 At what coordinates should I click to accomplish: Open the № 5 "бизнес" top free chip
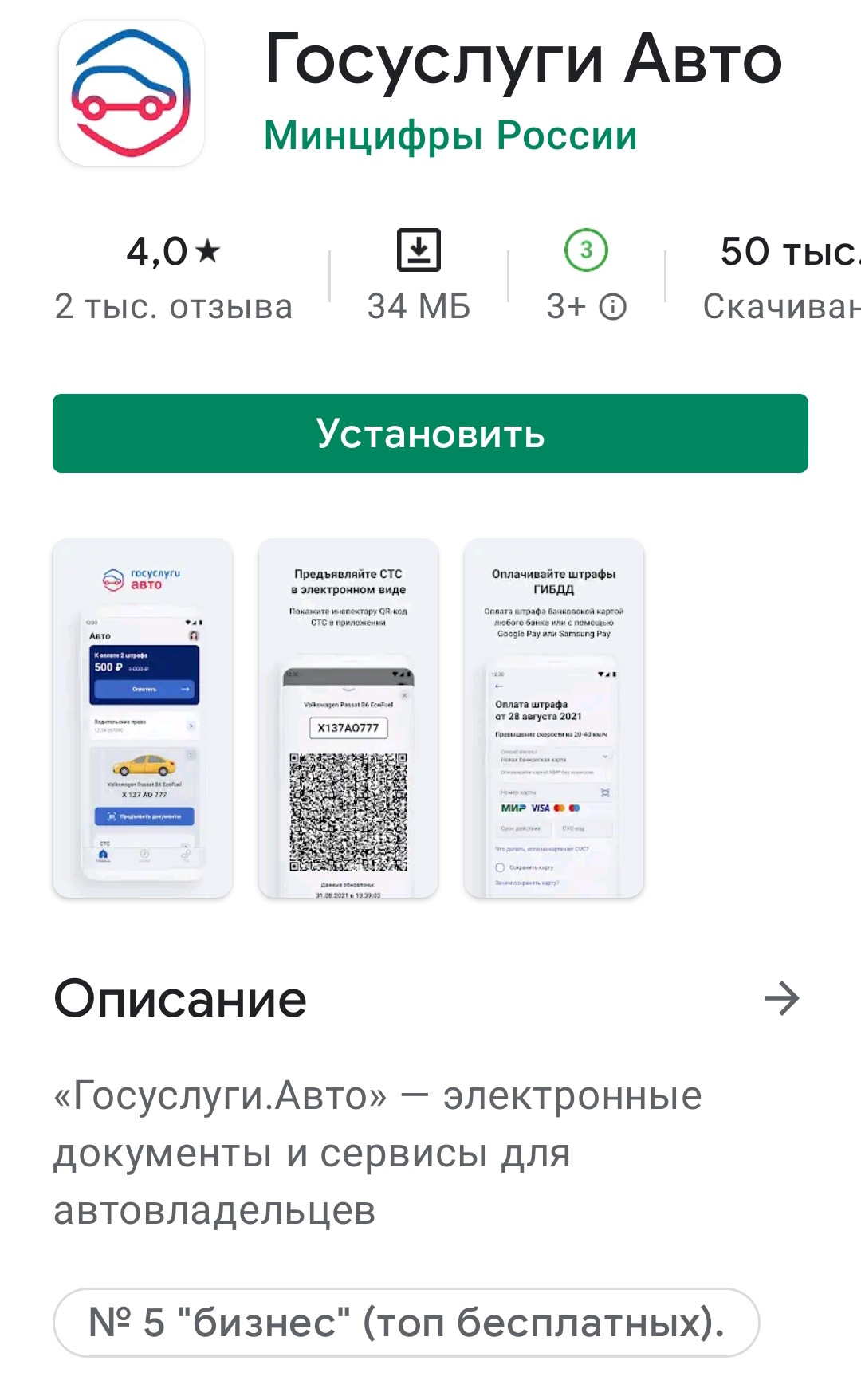pos(406,1323)
